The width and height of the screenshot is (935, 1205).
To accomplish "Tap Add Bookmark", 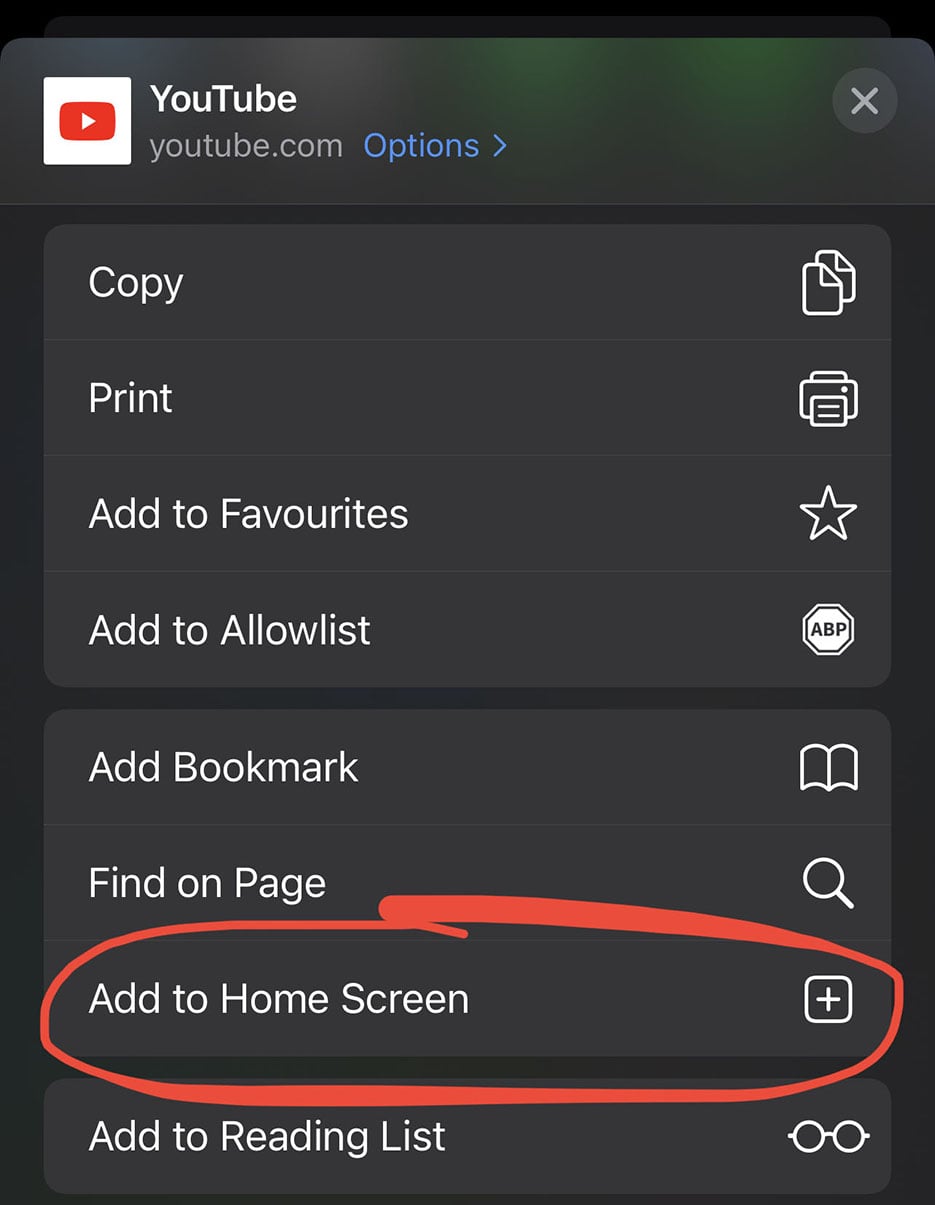I will 466,767.
